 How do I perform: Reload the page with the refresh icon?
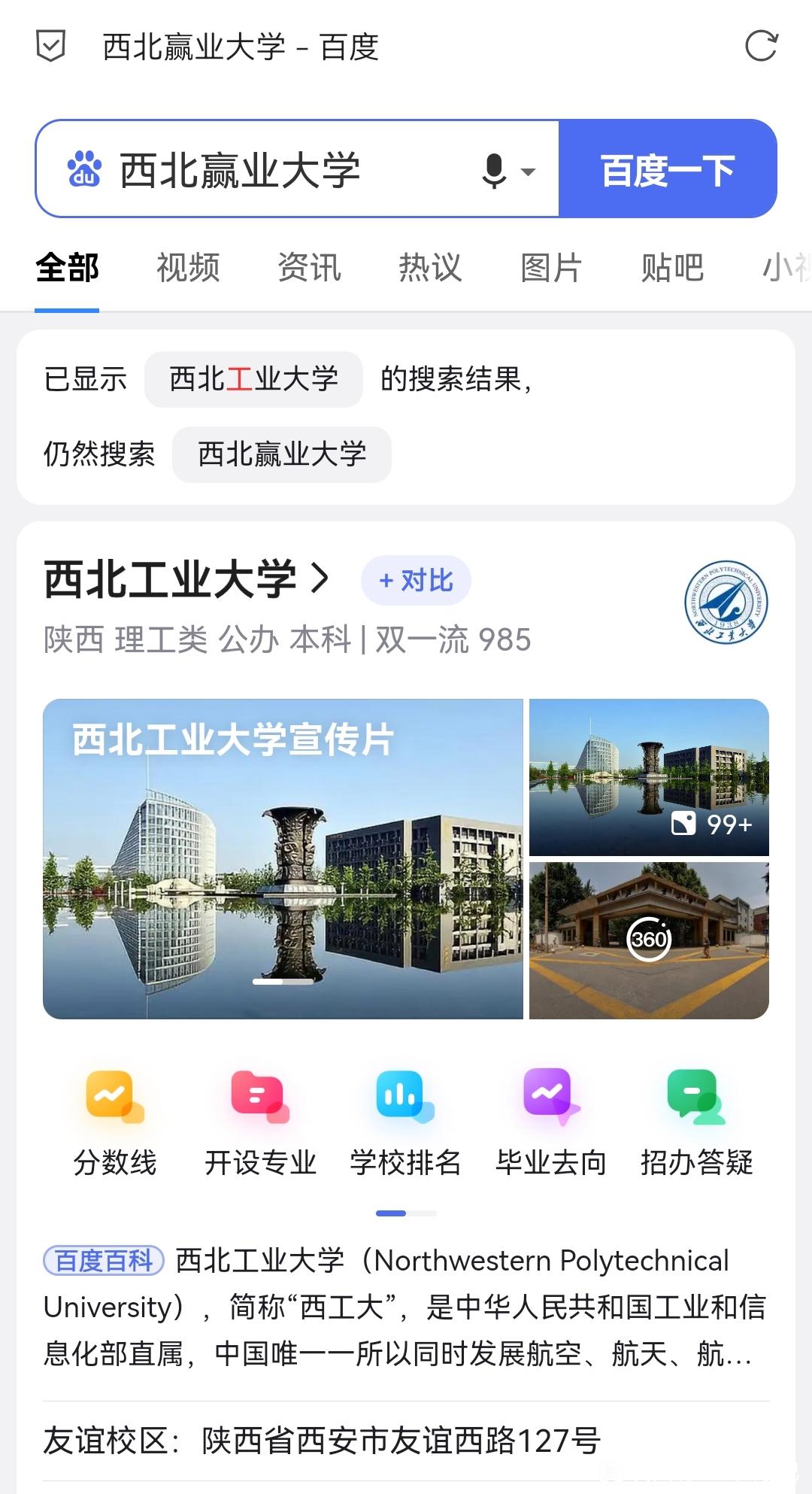(761, 46)
